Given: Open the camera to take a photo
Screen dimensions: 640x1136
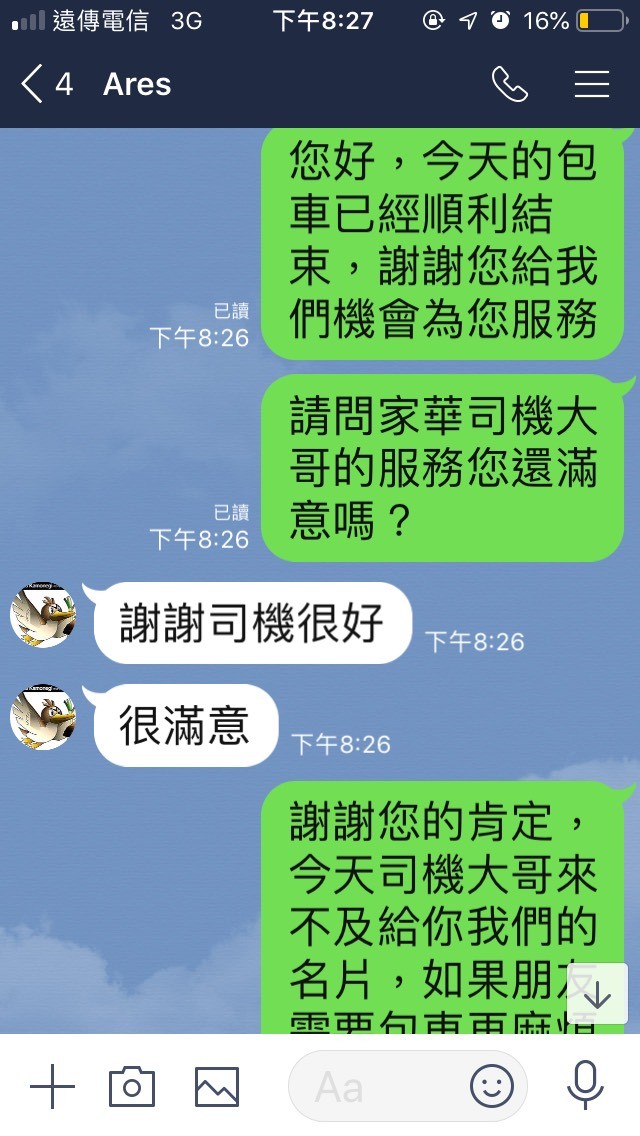Looking at the screenshot, I should point(132,1086).
